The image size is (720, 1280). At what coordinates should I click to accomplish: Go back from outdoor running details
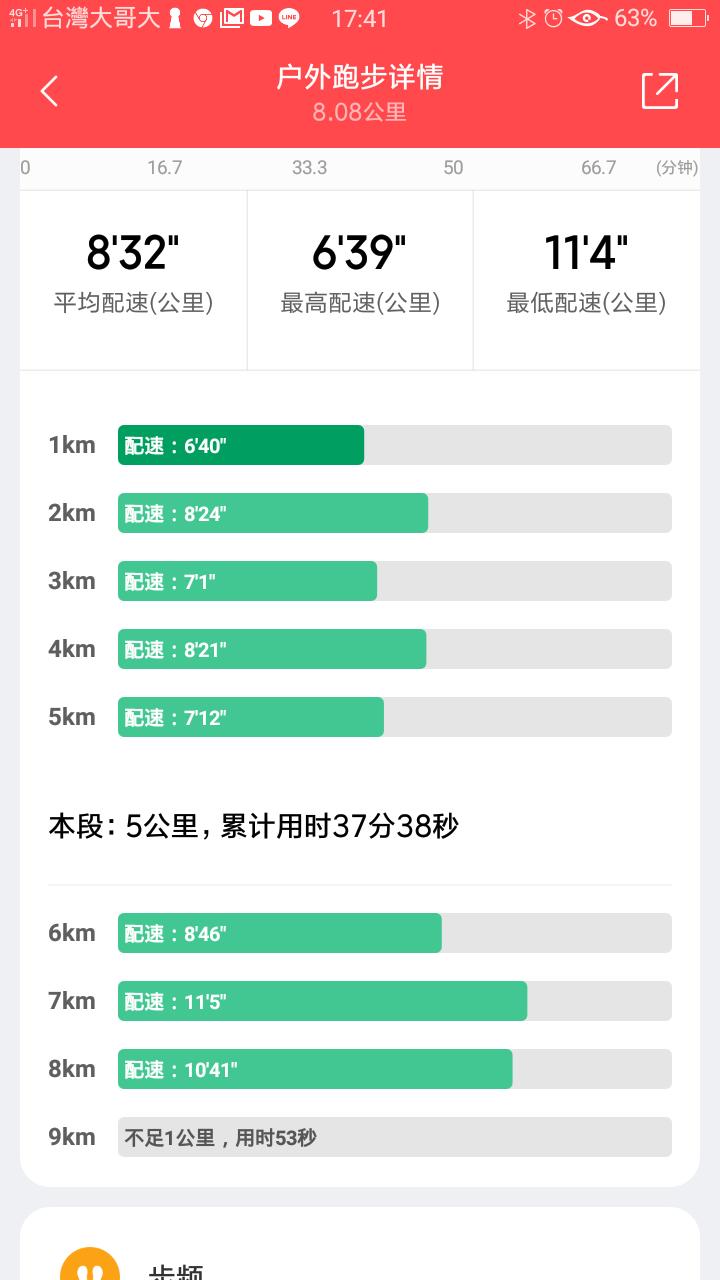(x=49, y=92)
